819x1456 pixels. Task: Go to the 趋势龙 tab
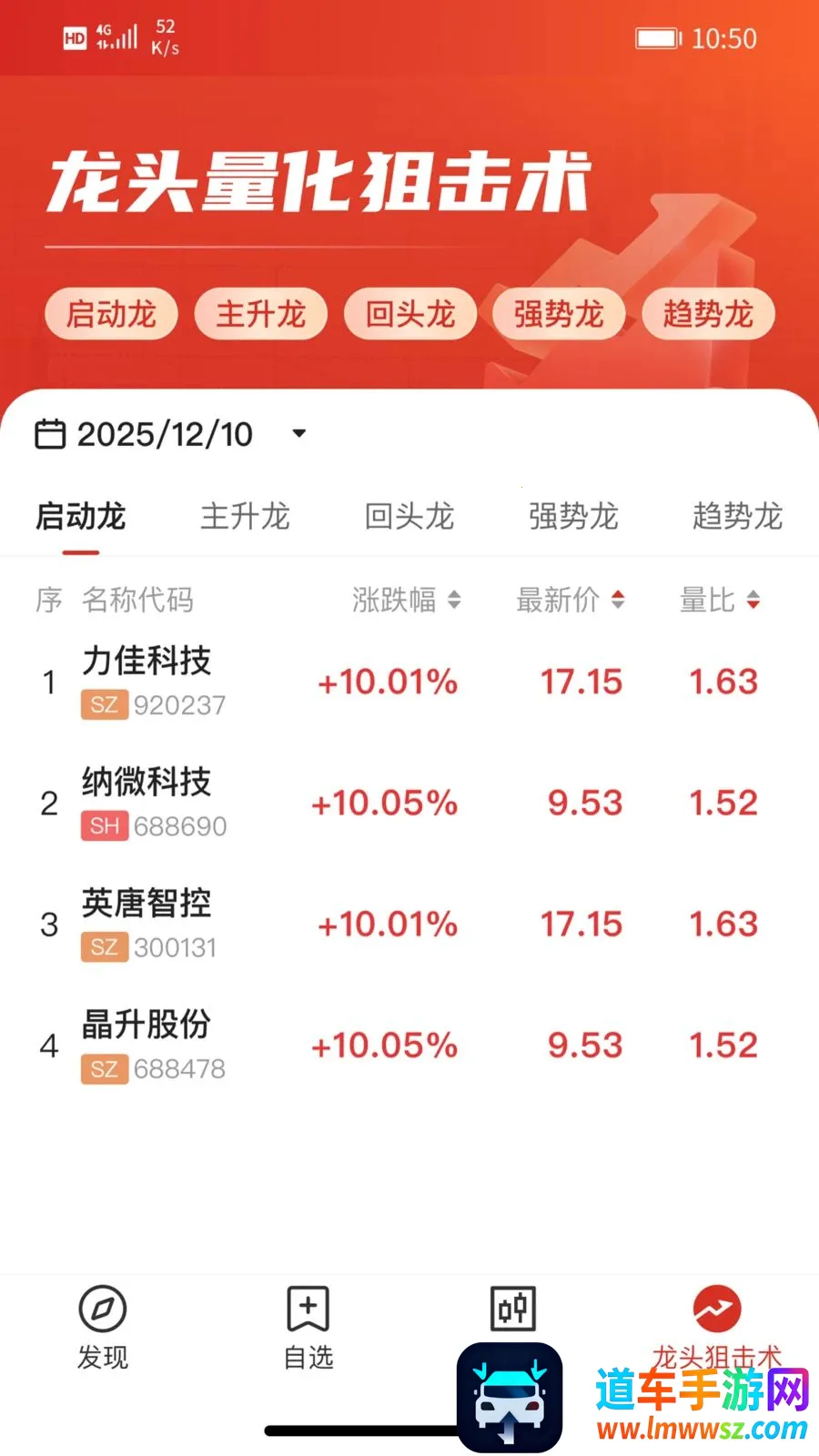[737, 516]
